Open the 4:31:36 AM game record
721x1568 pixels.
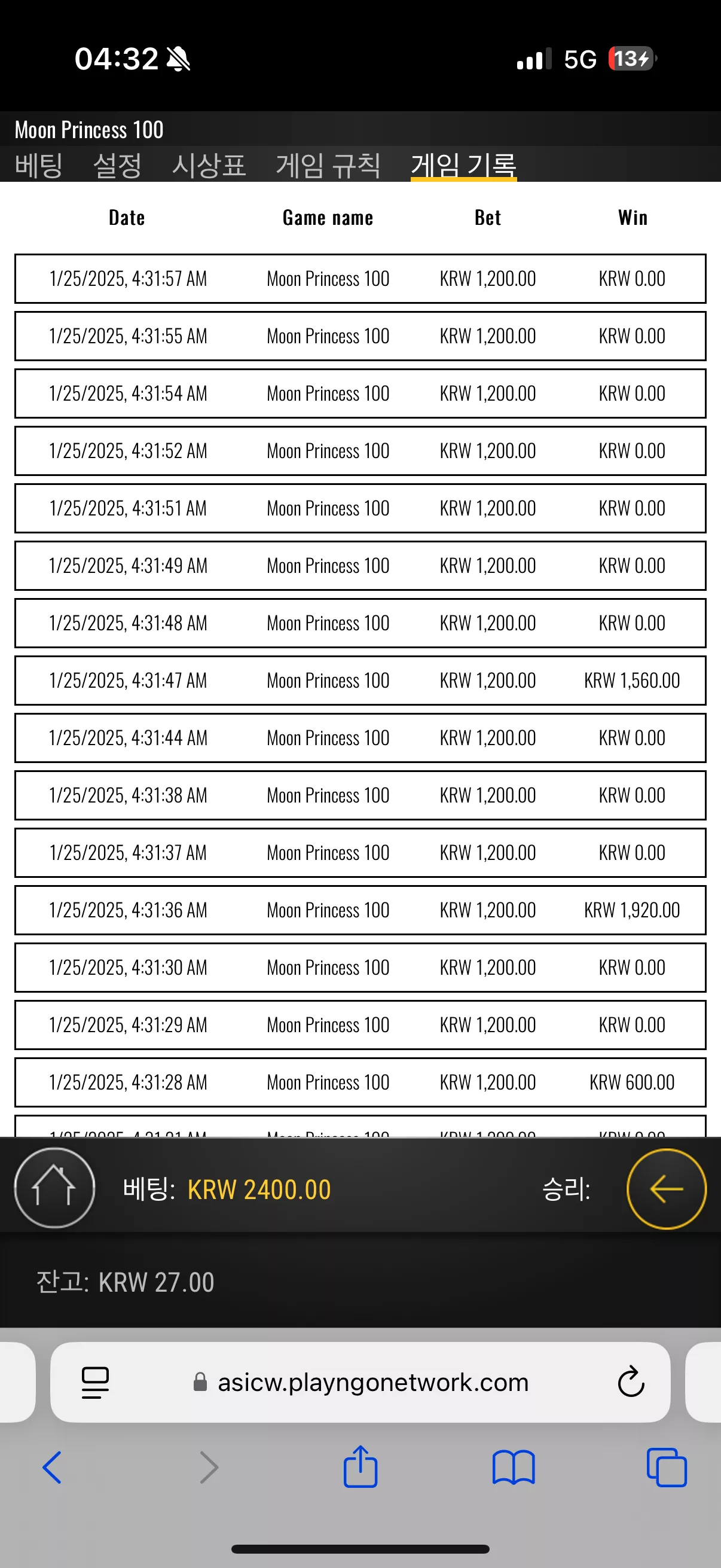pyautogui.click(x=360, y=910)
